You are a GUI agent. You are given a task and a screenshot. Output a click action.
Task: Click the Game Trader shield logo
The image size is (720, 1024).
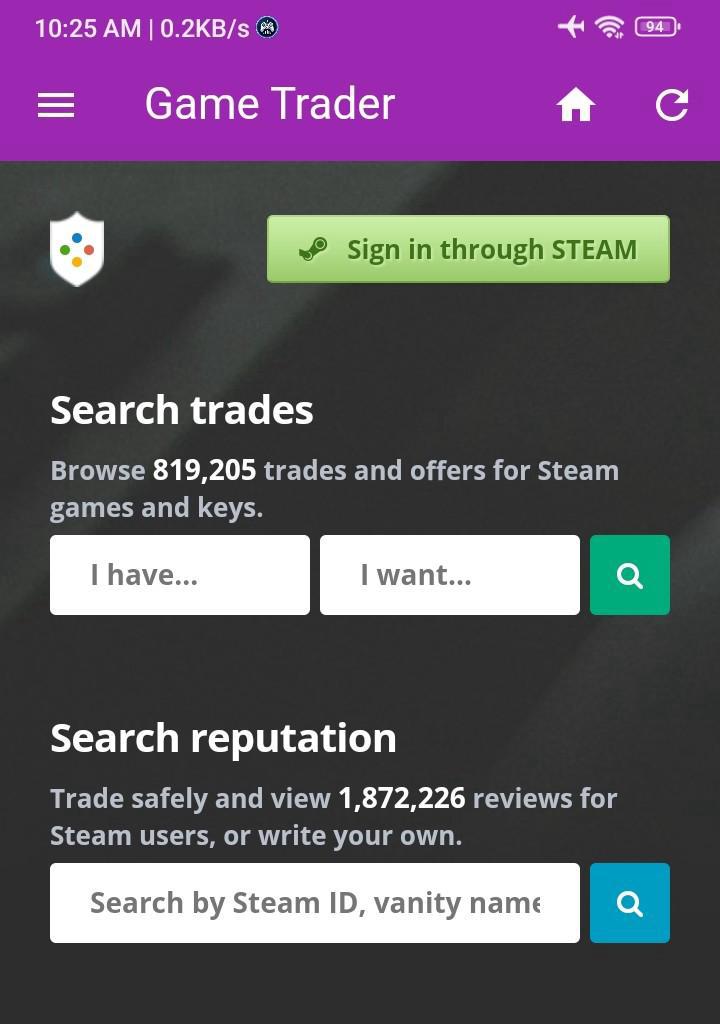point(77,249)
